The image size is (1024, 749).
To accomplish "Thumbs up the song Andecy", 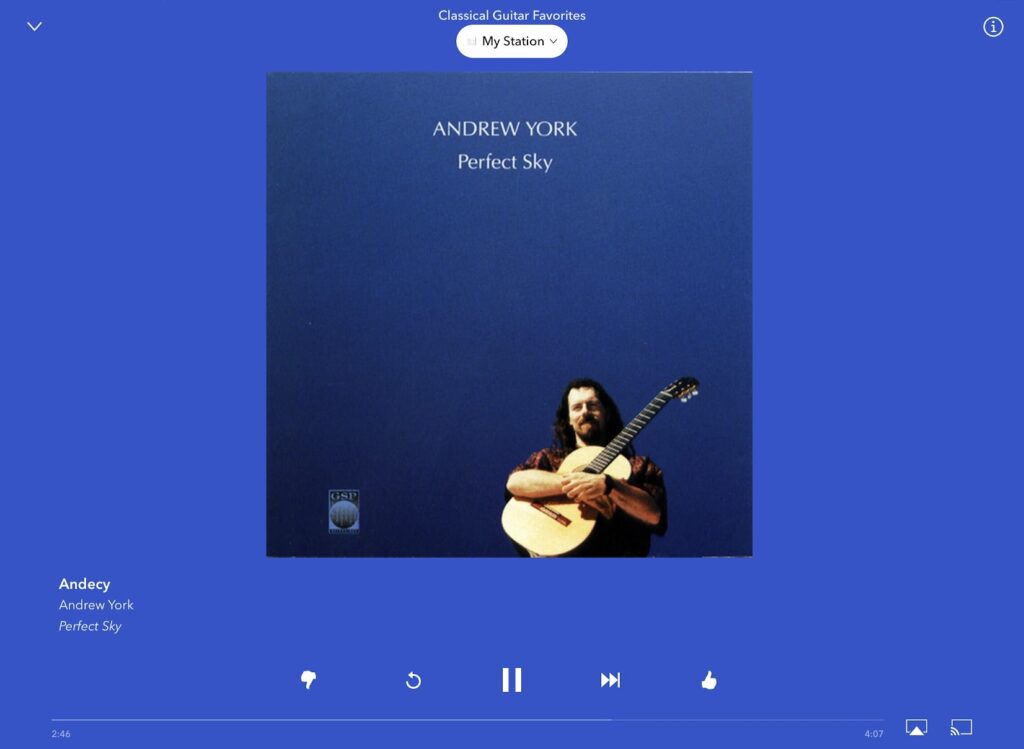I will pyautogui.click(x=709, y=681).
